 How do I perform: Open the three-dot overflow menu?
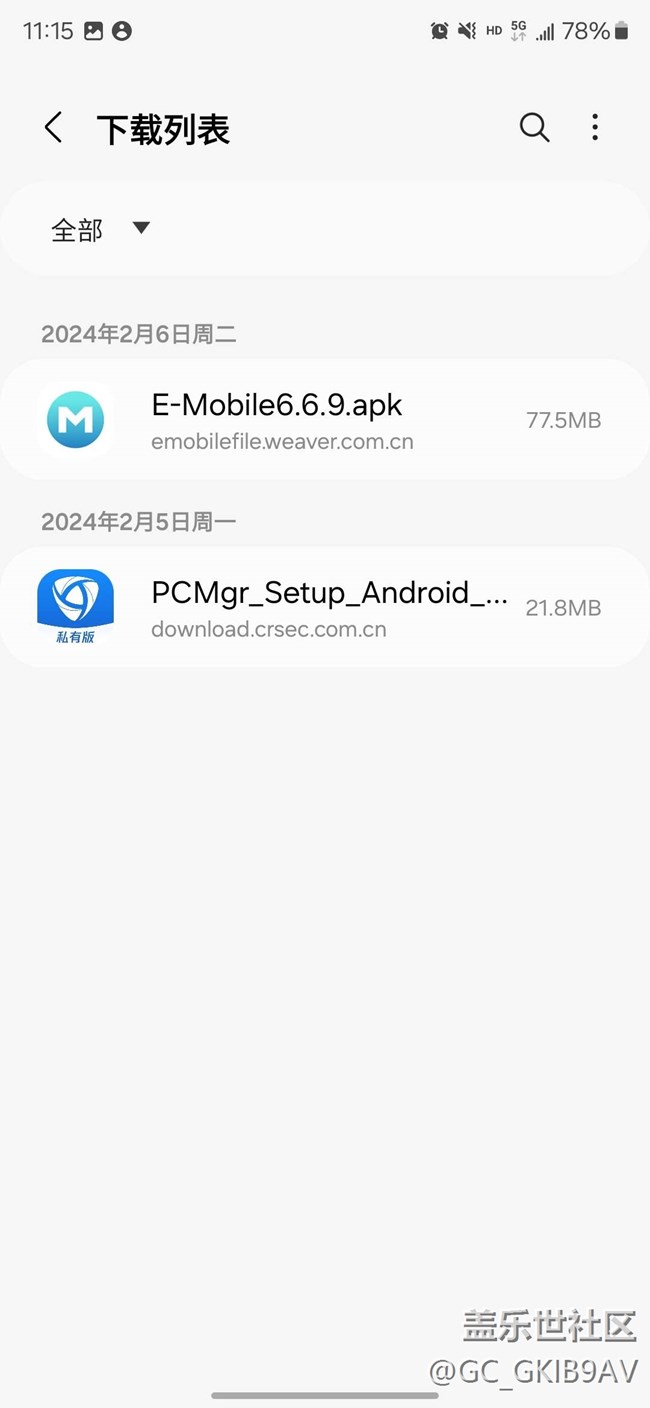(x=595, y=128)
